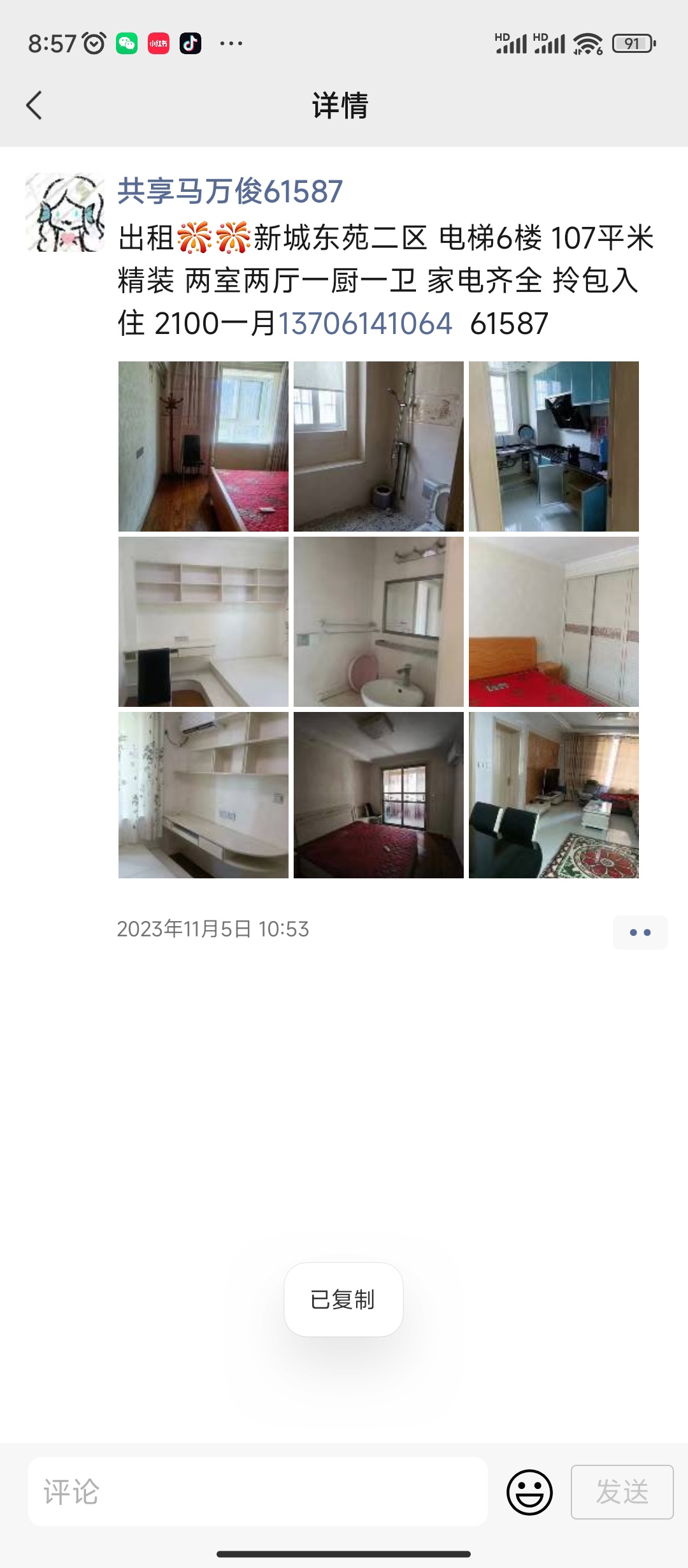This screenshot has width=688, height=1568.
Task: Open profile name 共享马万俊61587
Action: point(230,191)
